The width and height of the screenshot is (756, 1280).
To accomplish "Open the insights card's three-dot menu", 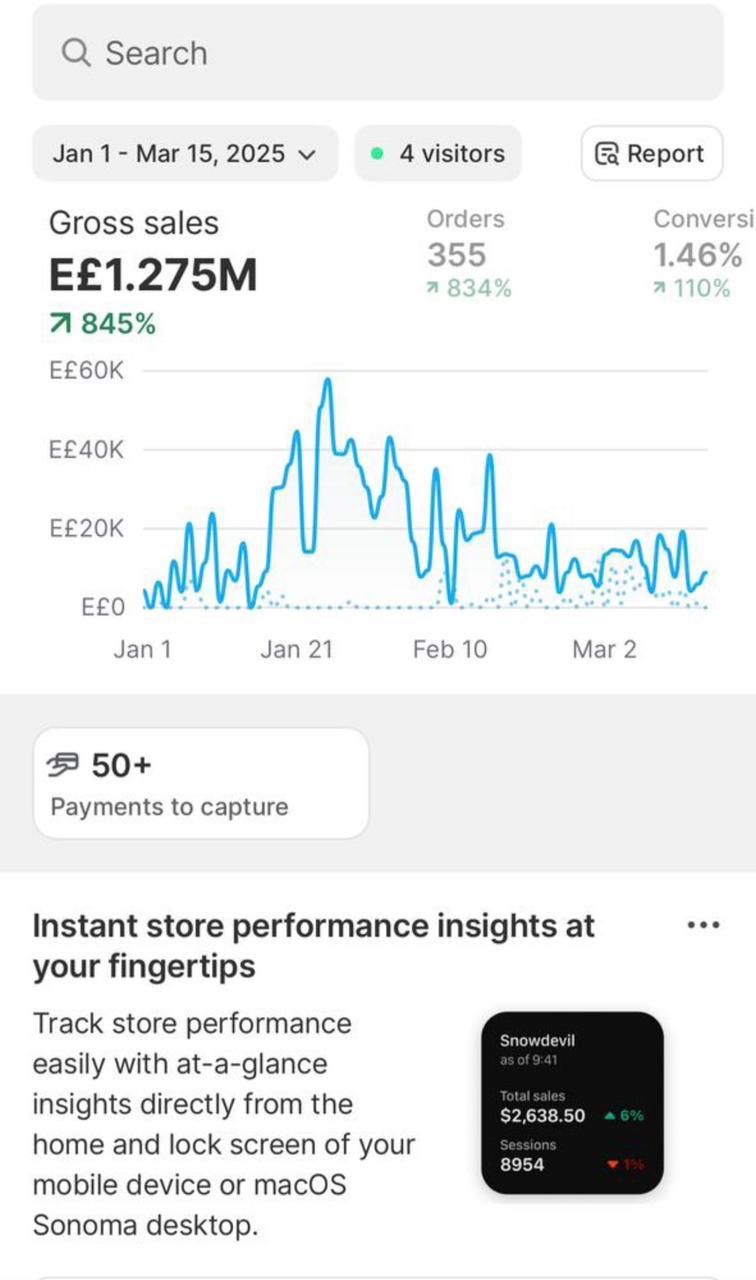I will click(x=703, y=925).
